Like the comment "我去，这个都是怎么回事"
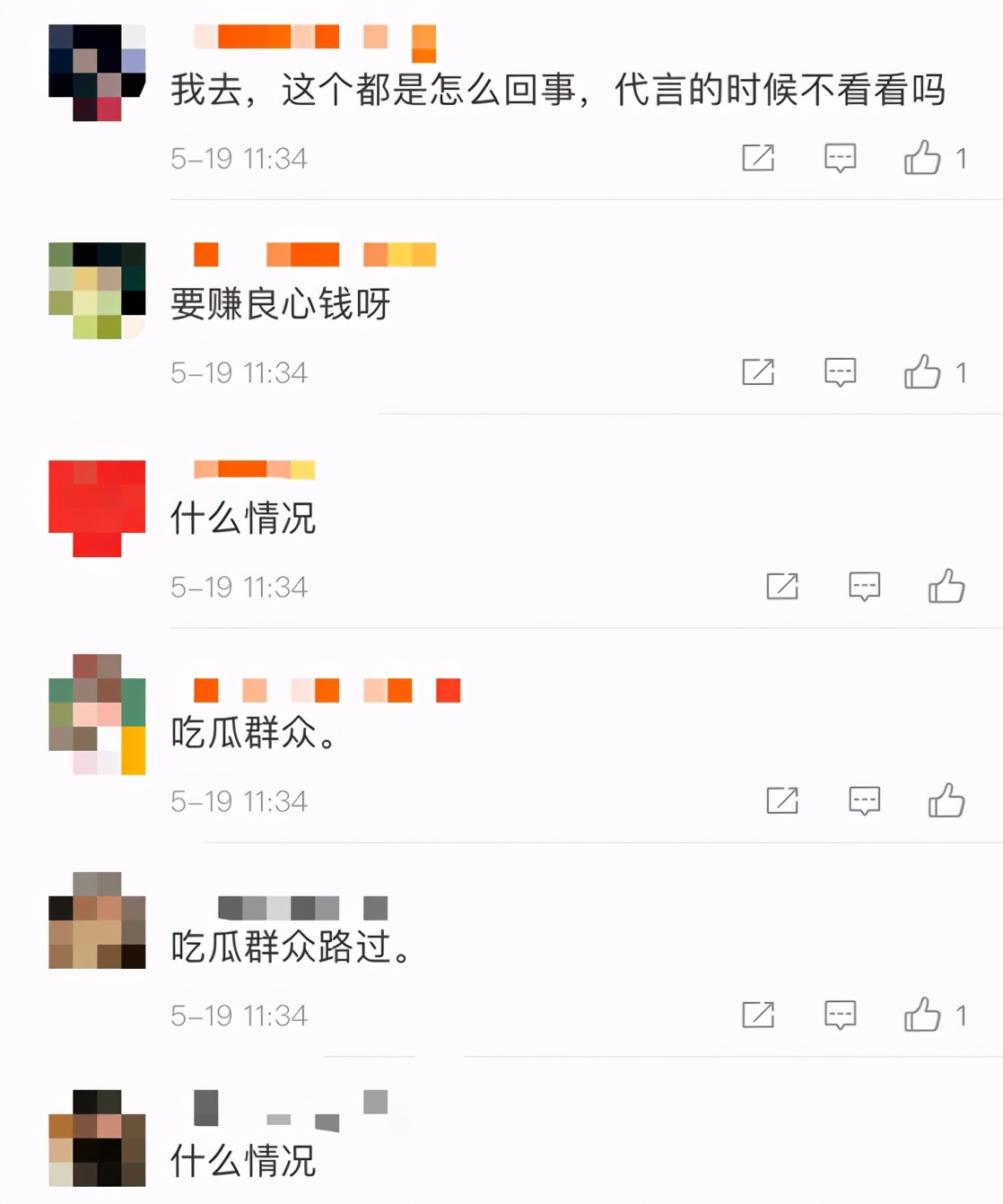 pyautogui.click(x=922, y=158)
